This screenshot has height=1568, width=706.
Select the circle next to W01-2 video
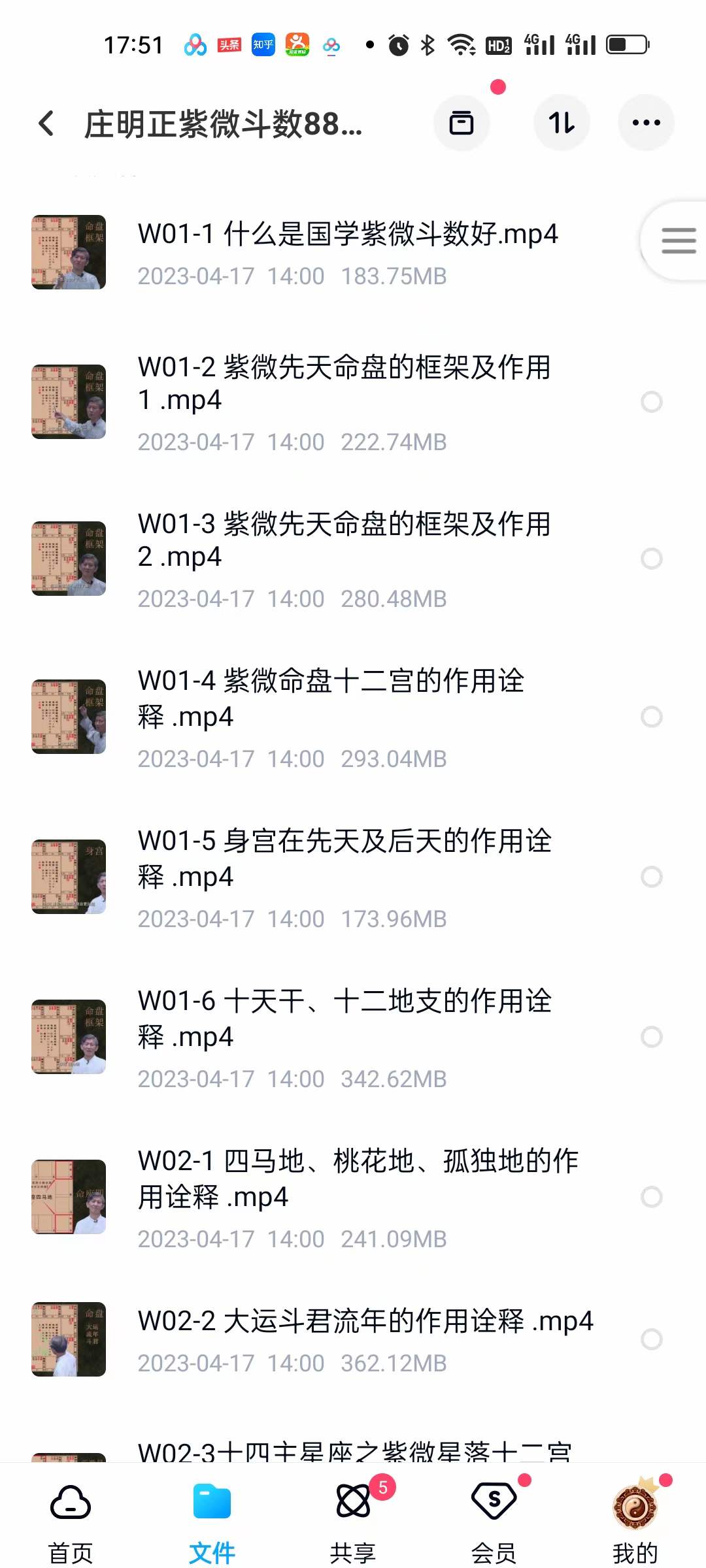point(652,402)
